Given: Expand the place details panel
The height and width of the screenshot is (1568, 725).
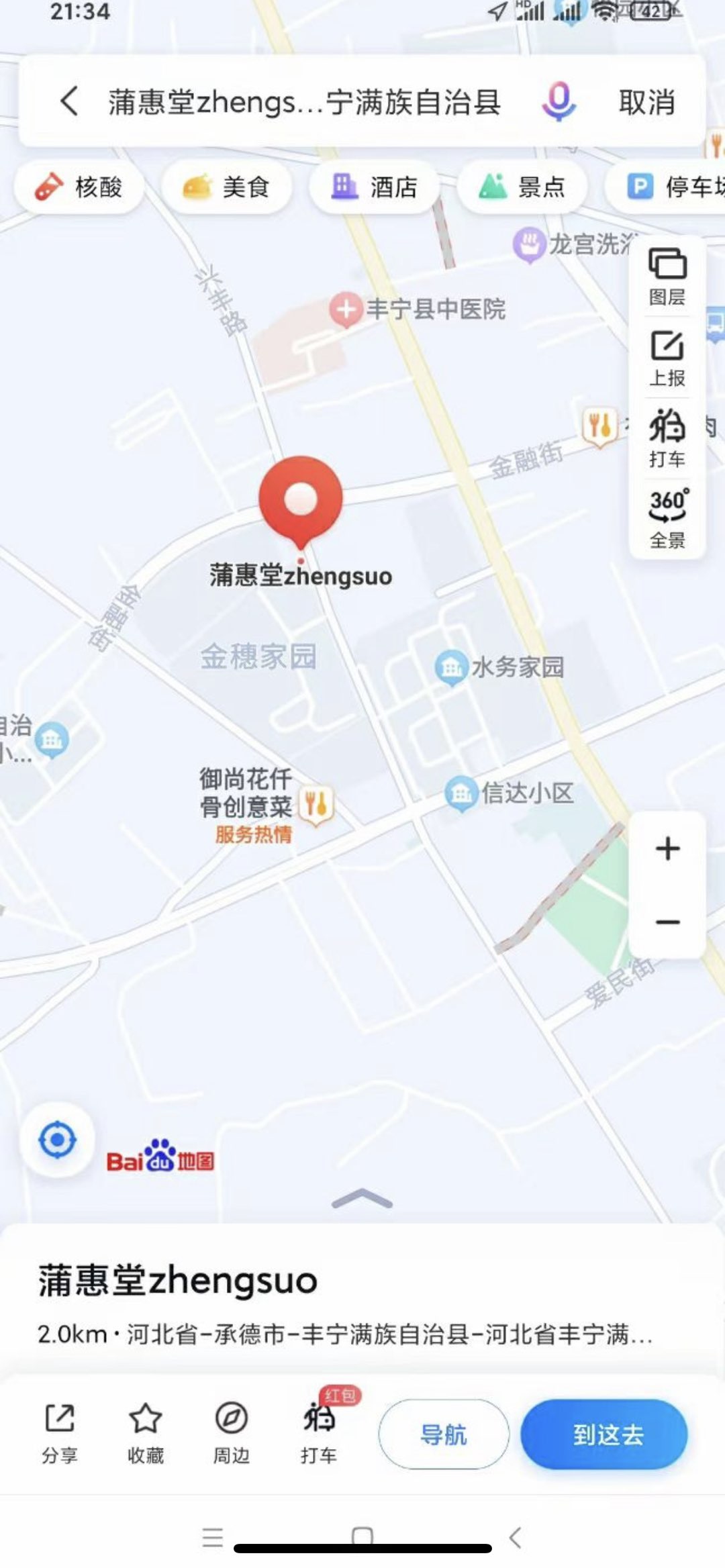Looking at the screenshot, I should (x=362, y=1199).
